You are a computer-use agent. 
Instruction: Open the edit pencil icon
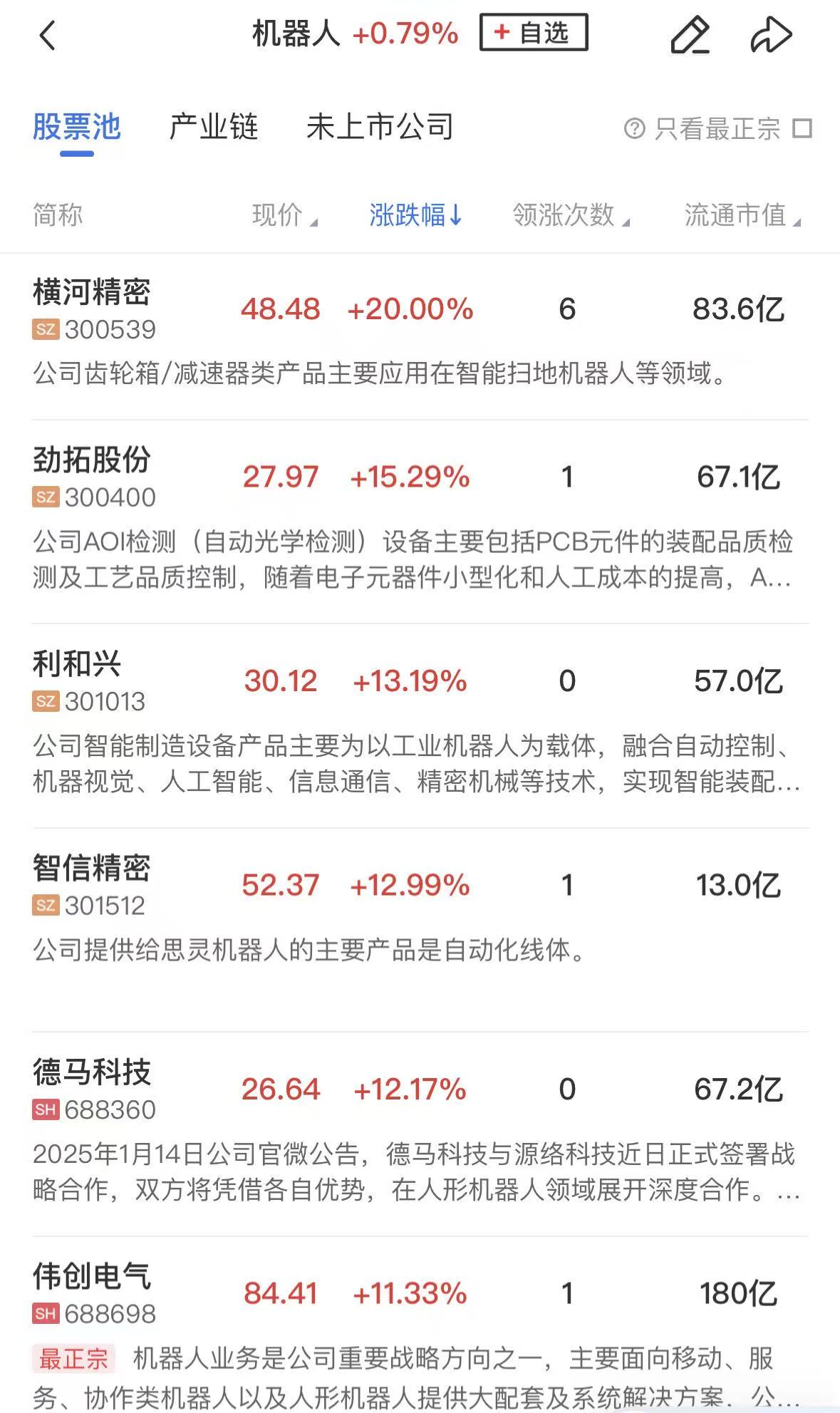point(692,33)
